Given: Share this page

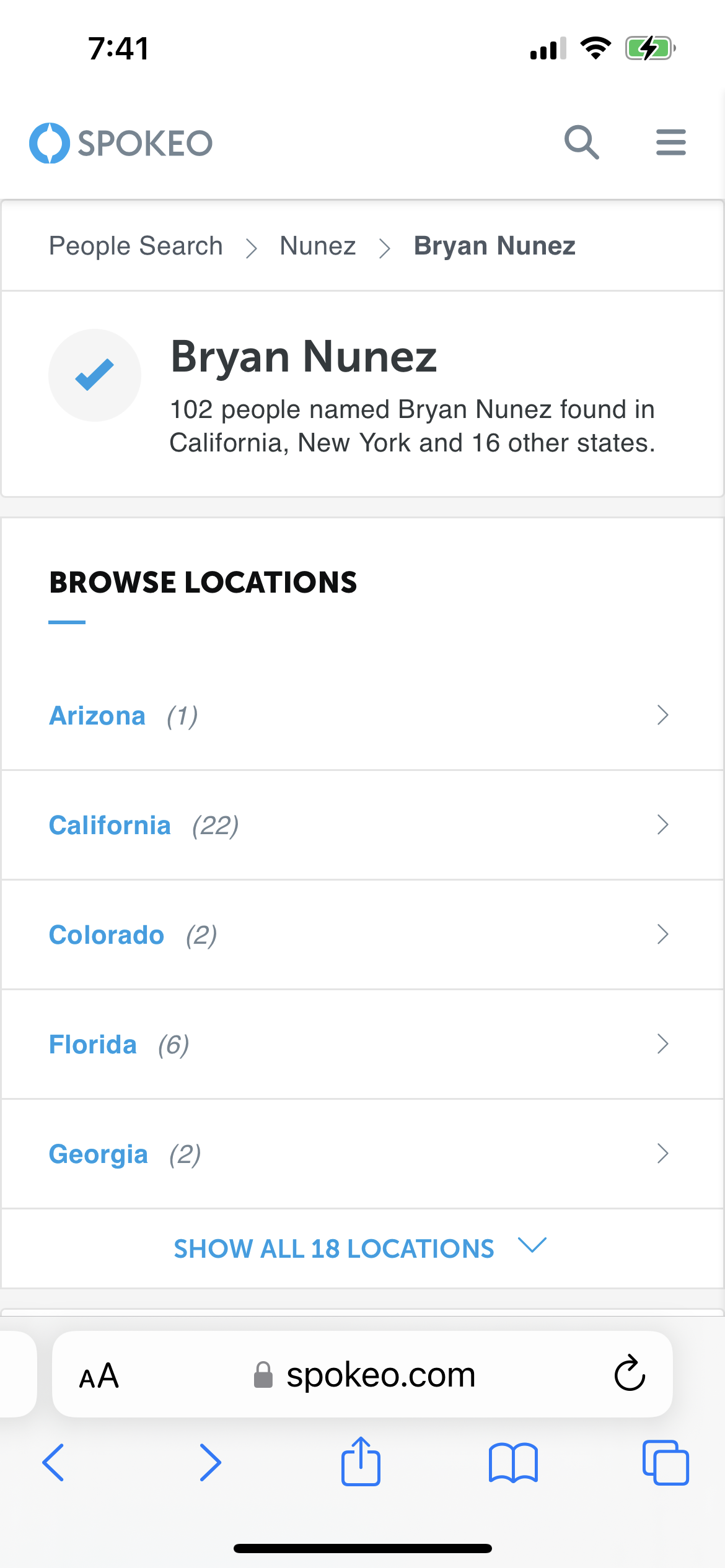Looking at the screenshot, I should (x=361, y=1461).
